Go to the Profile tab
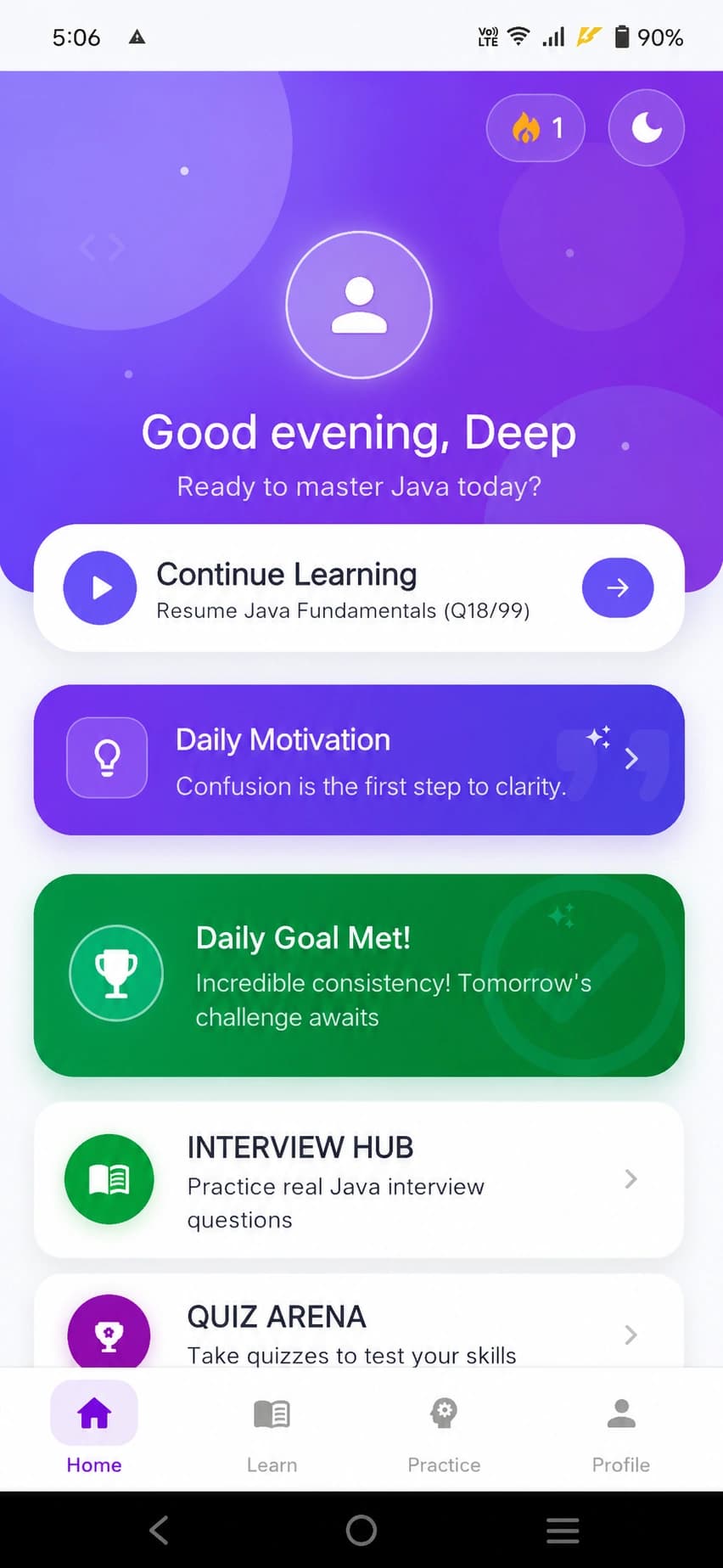This screenshot has height=1568, width=723. 621,1429
